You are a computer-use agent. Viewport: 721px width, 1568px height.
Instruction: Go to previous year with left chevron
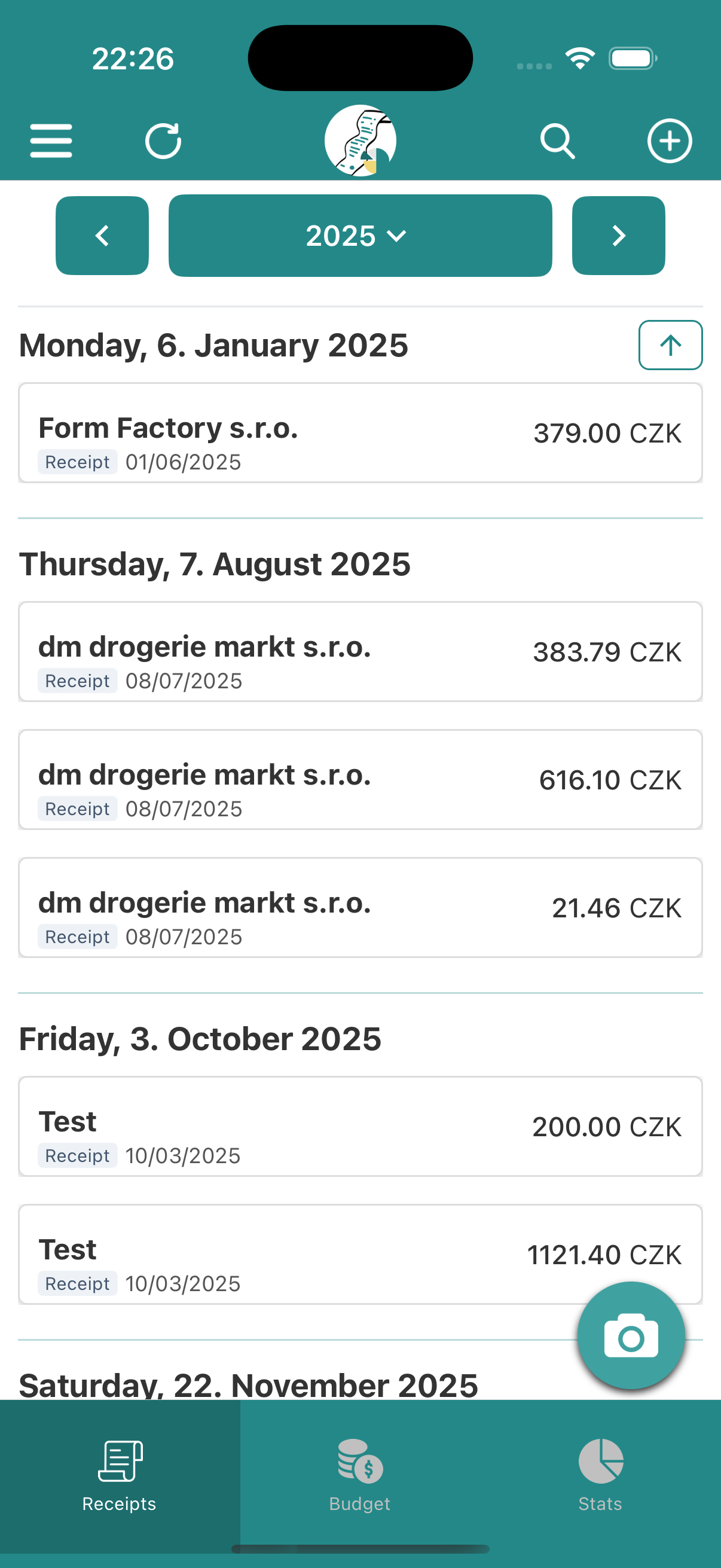[x=102, y=236]
